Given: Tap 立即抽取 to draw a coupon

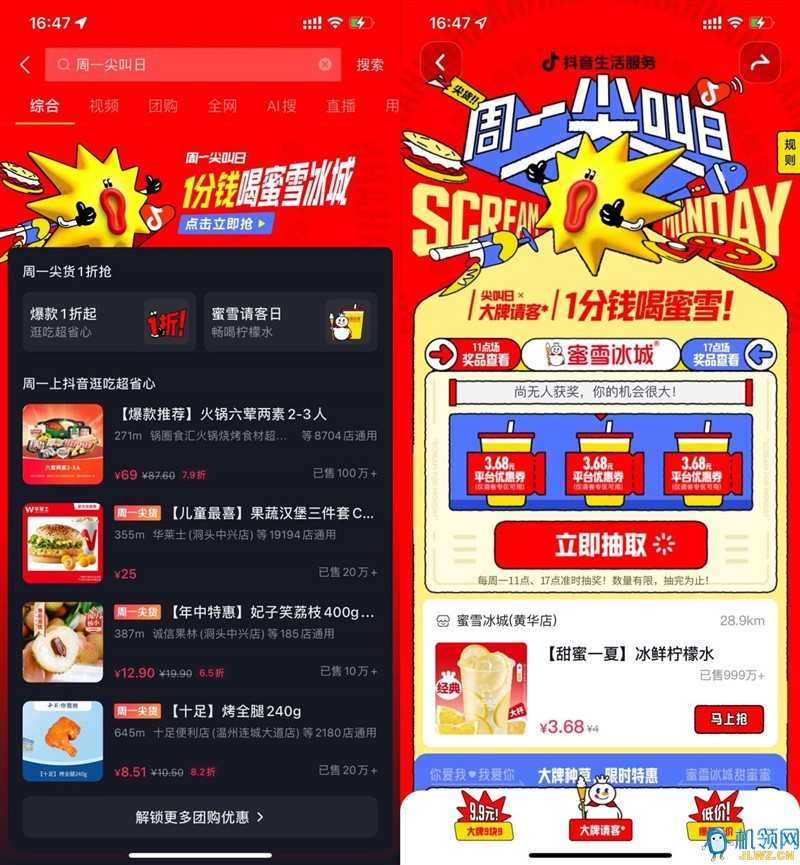Looking at the screenshot, I should coord(600,544).
